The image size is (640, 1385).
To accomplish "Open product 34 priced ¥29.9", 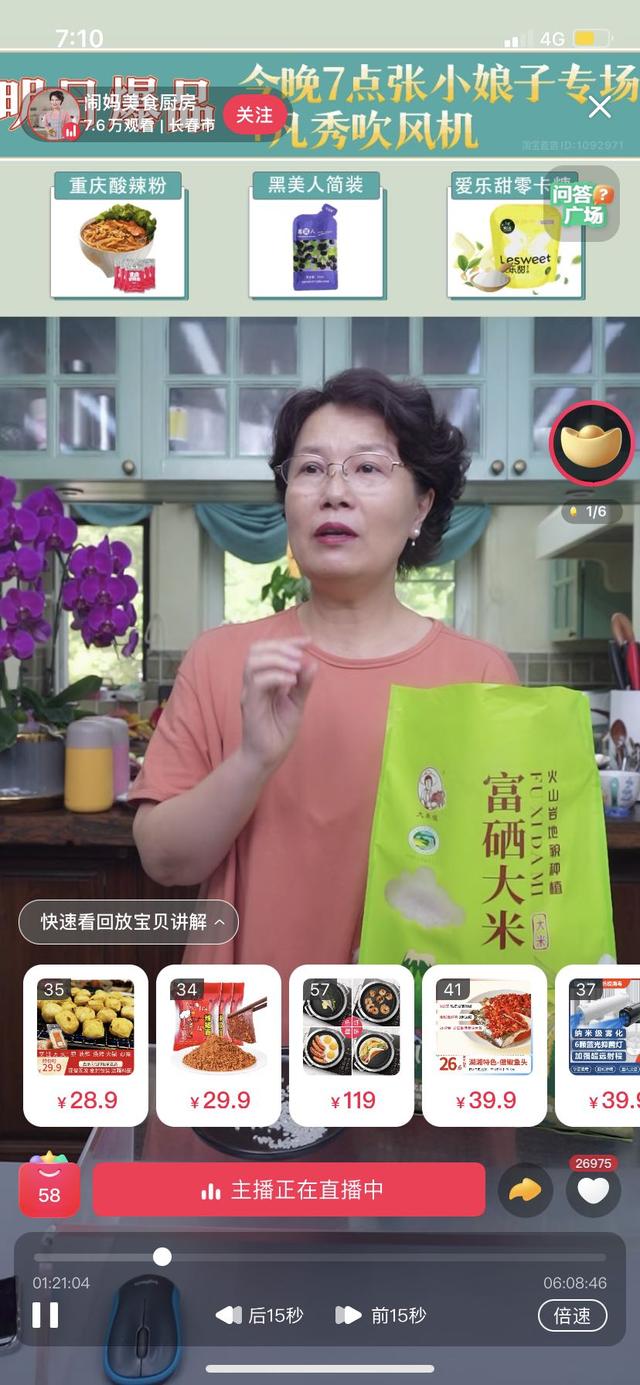I will coord(219,1045).
